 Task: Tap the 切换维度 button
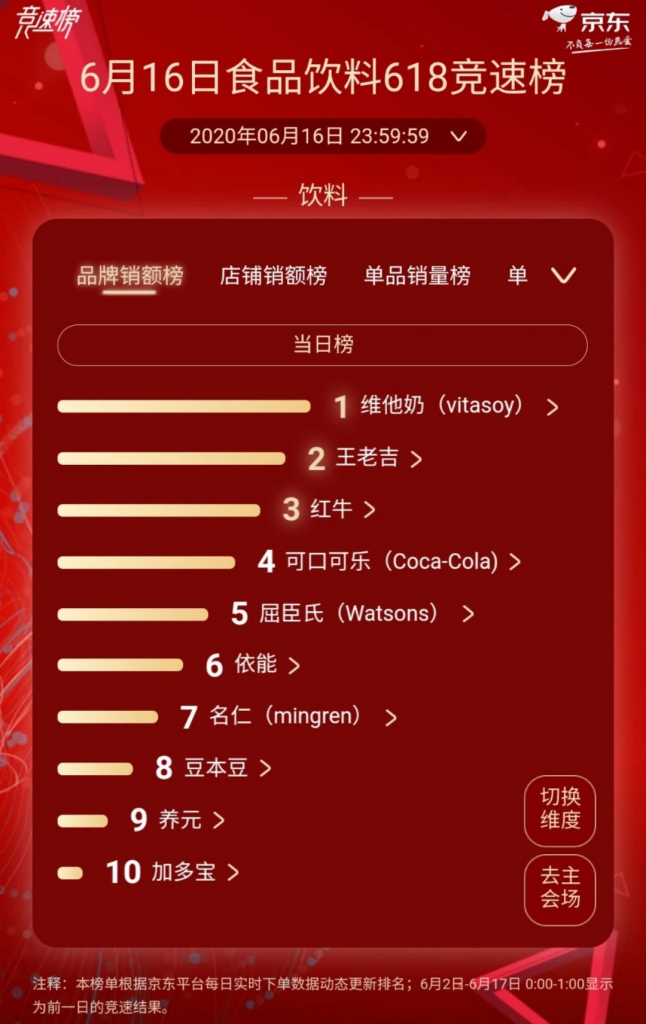point(560,810)
